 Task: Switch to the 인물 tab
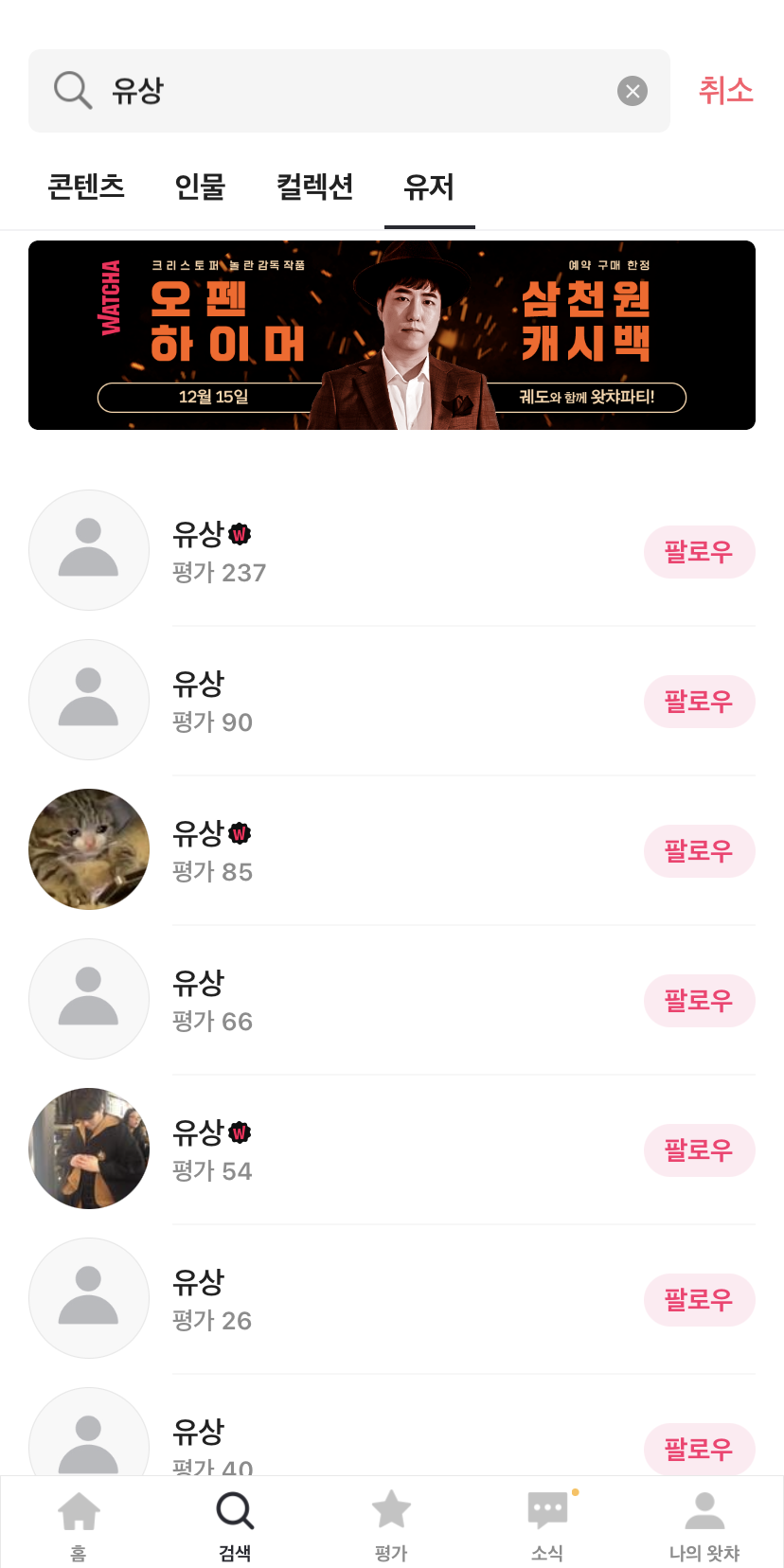point(200,187)
